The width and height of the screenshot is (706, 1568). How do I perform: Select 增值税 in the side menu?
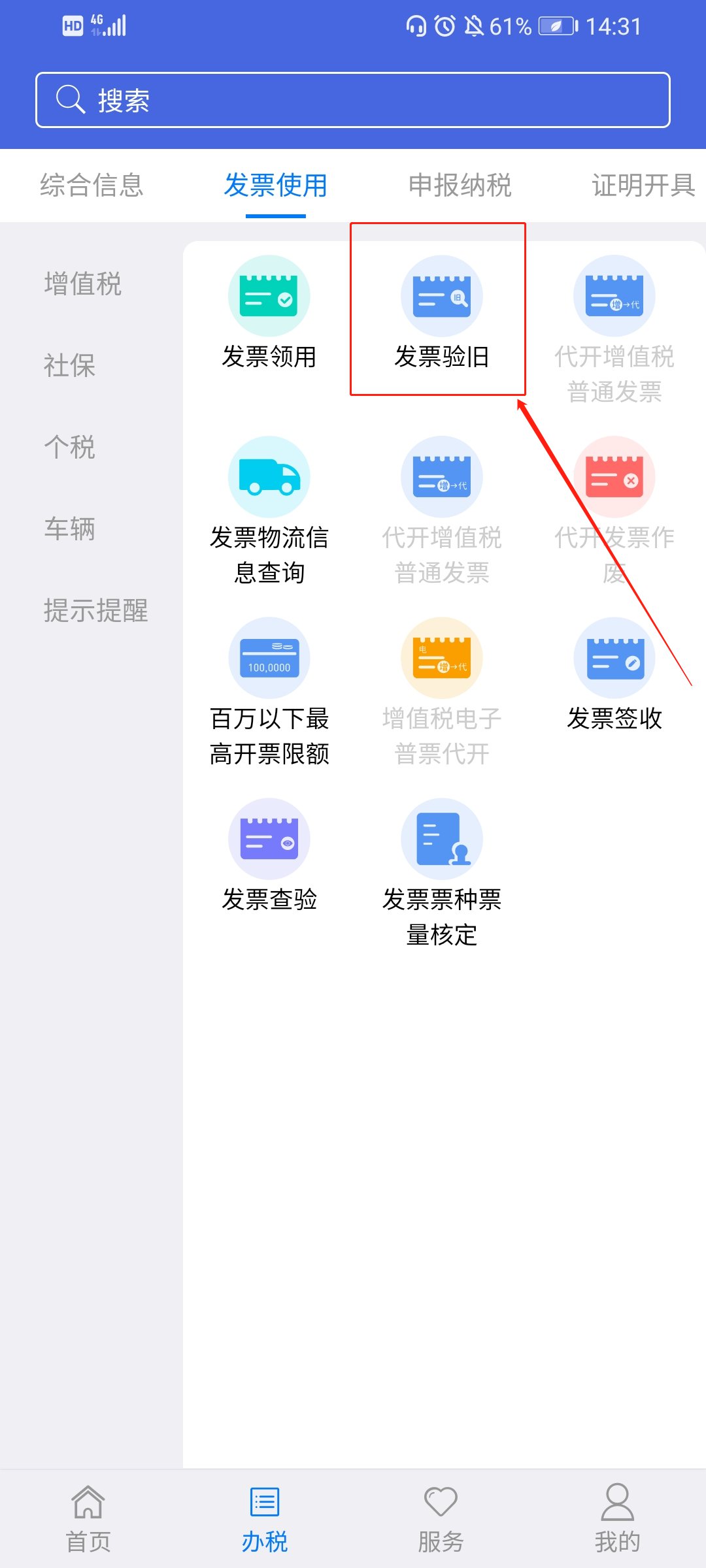click(x=83, y=284)
